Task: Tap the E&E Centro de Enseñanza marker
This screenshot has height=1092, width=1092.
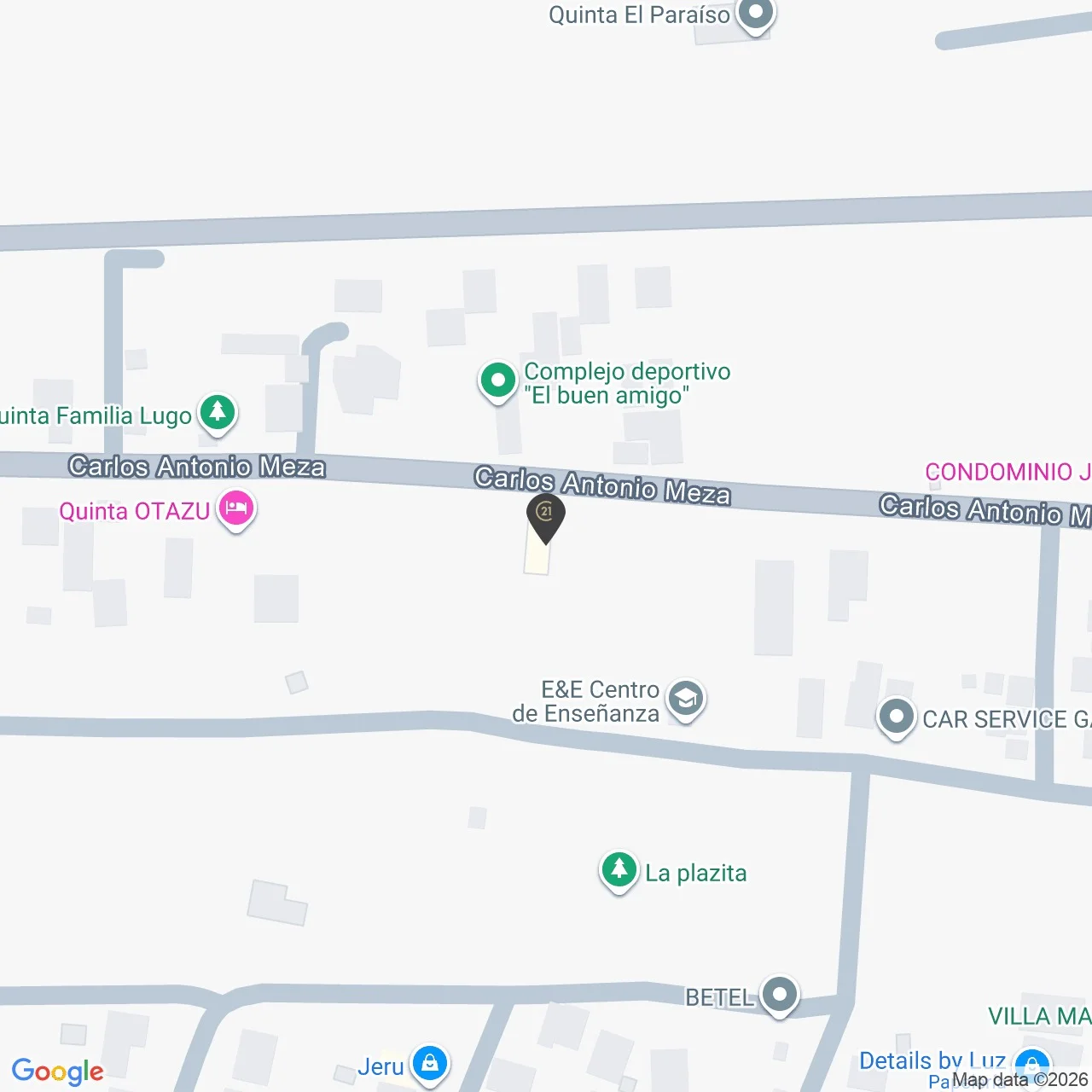Action: pos(685,700)
